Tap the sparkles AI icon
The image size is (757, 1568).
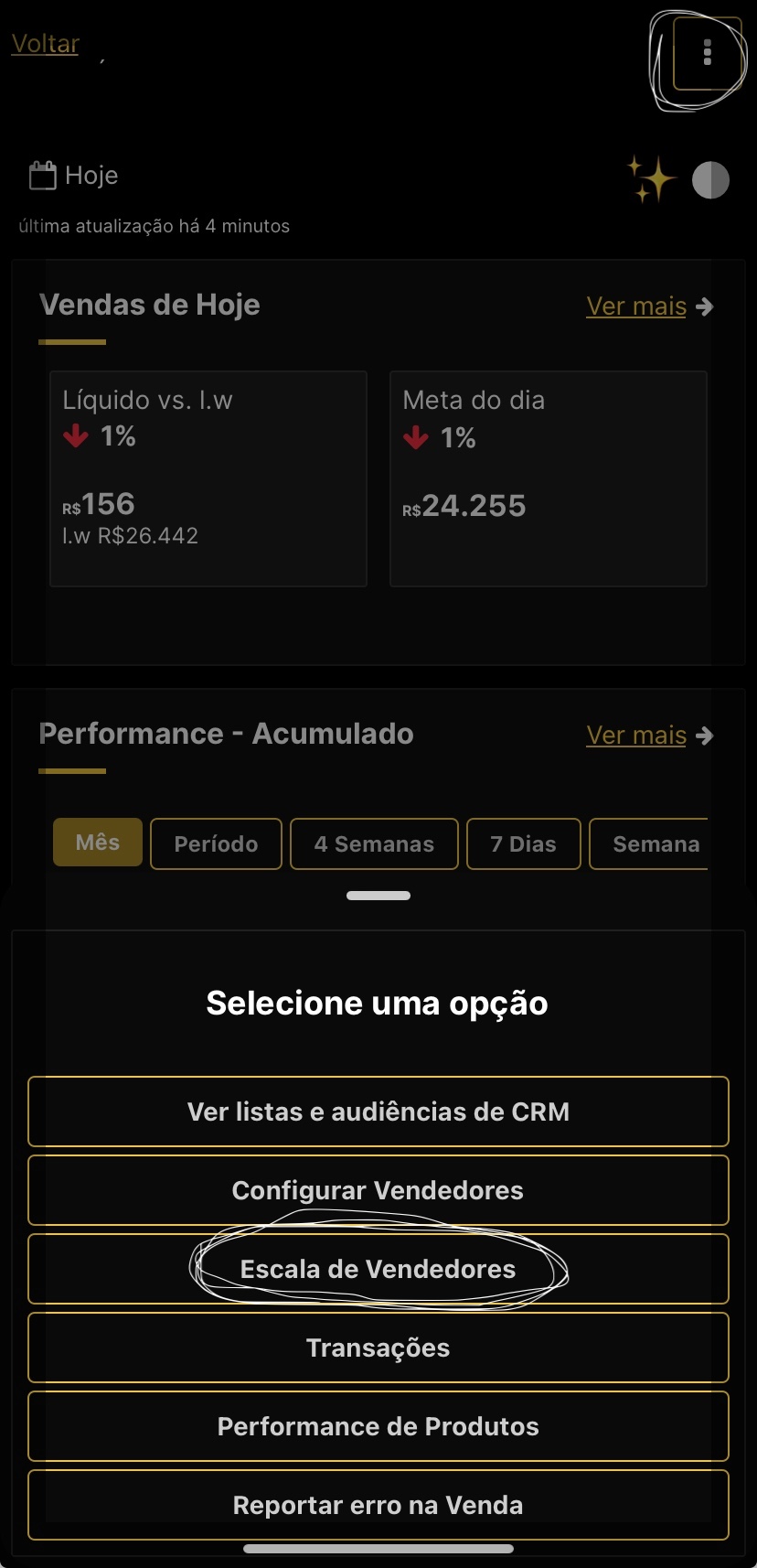coord(650,178)
